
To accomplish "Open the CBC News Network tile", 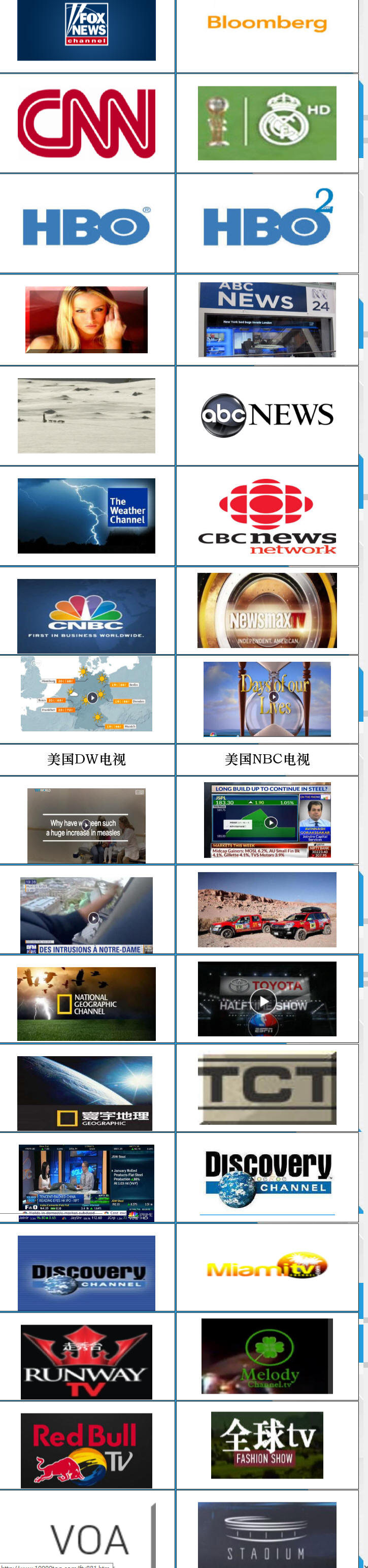I will 267,515.
